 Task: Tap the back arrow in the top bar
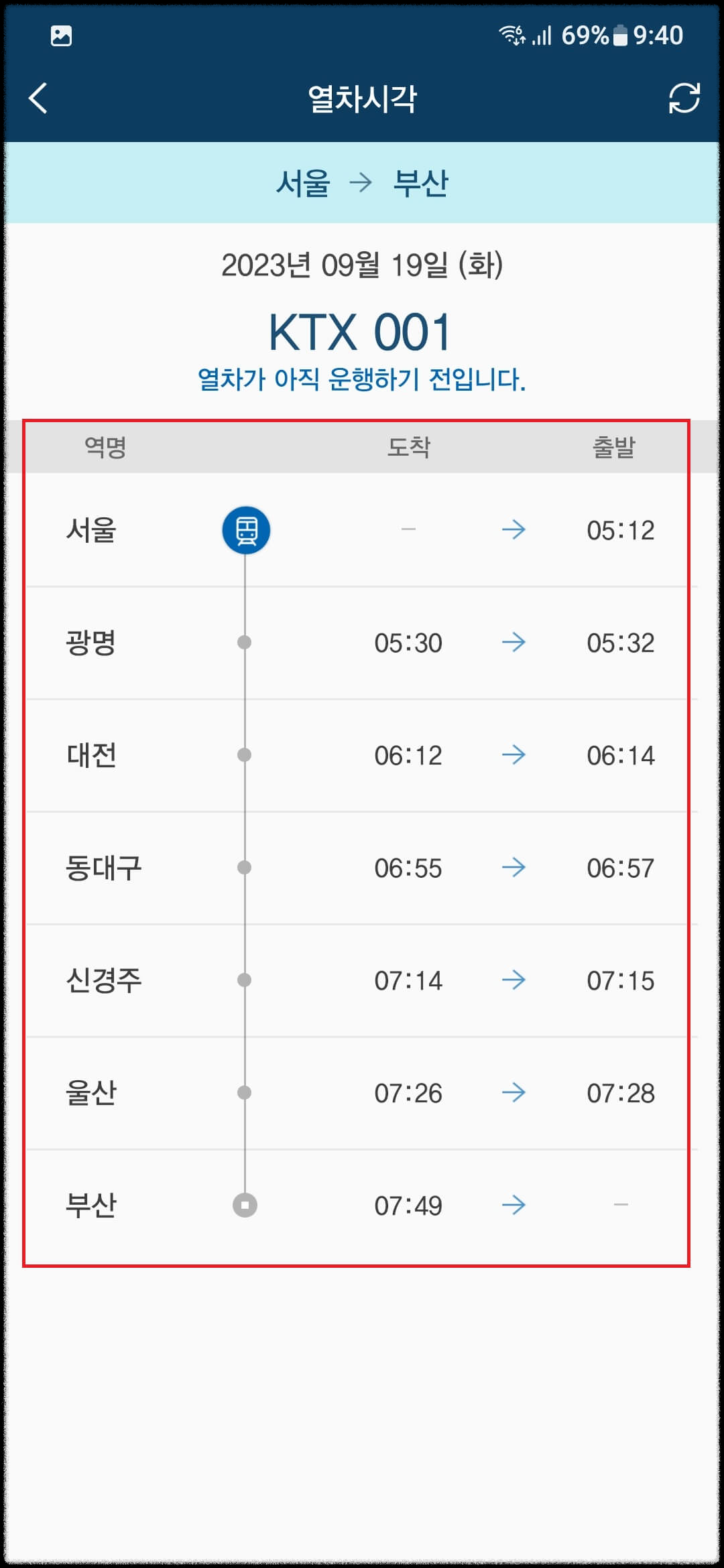click(38, 98)
